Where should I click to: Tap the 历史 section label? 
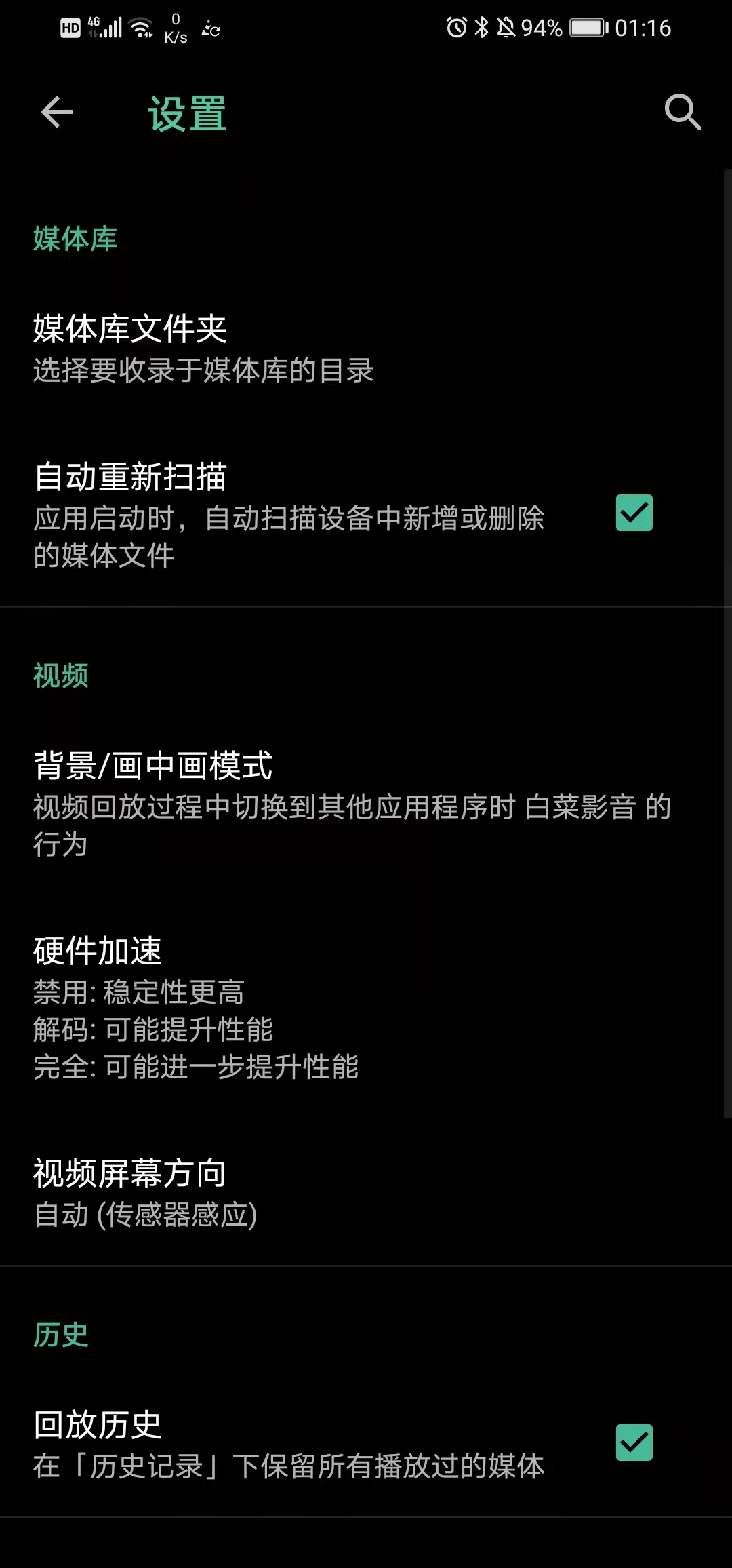tap(61, 1334)
